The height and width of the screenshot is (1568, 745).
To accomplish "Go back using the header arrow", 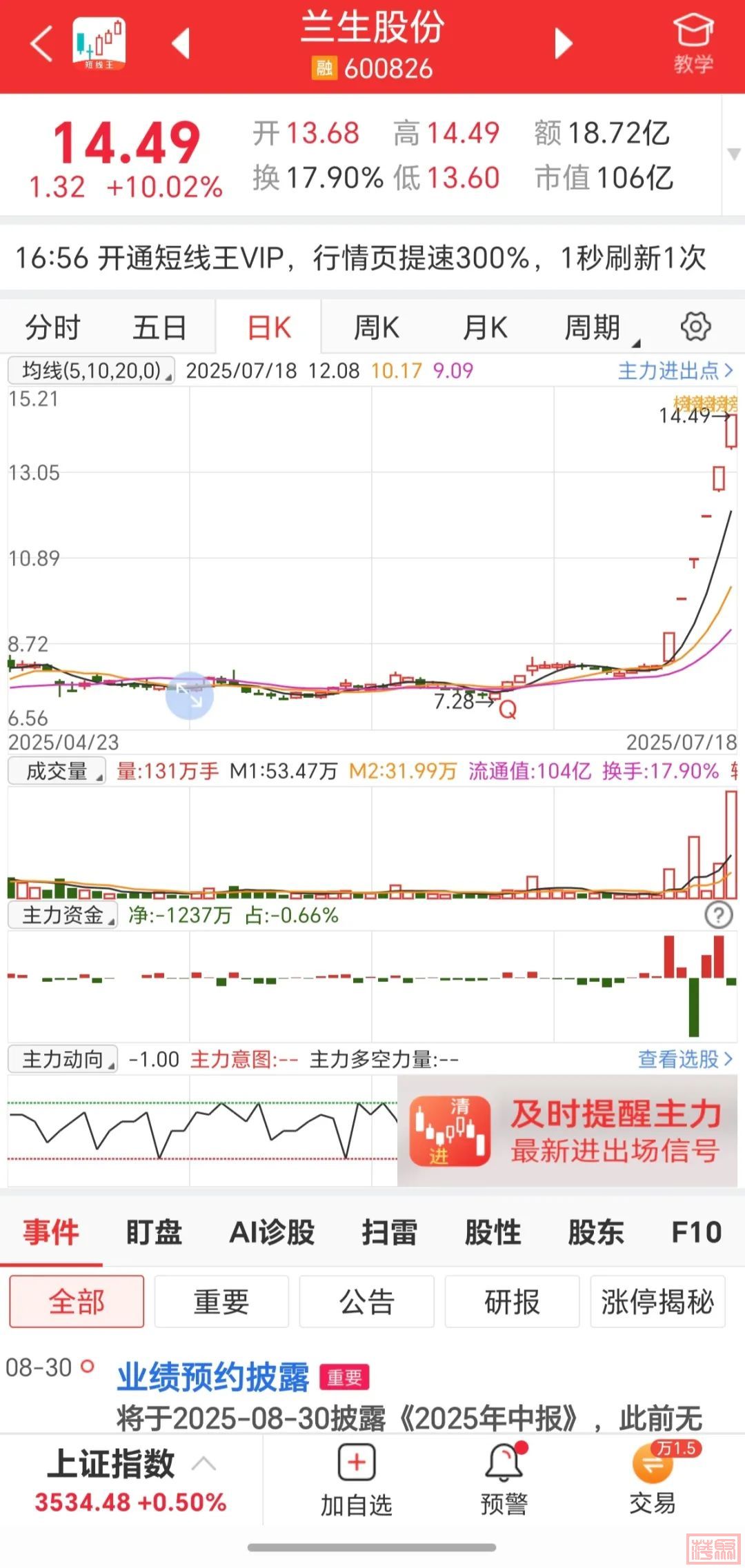I will point(41,44).
